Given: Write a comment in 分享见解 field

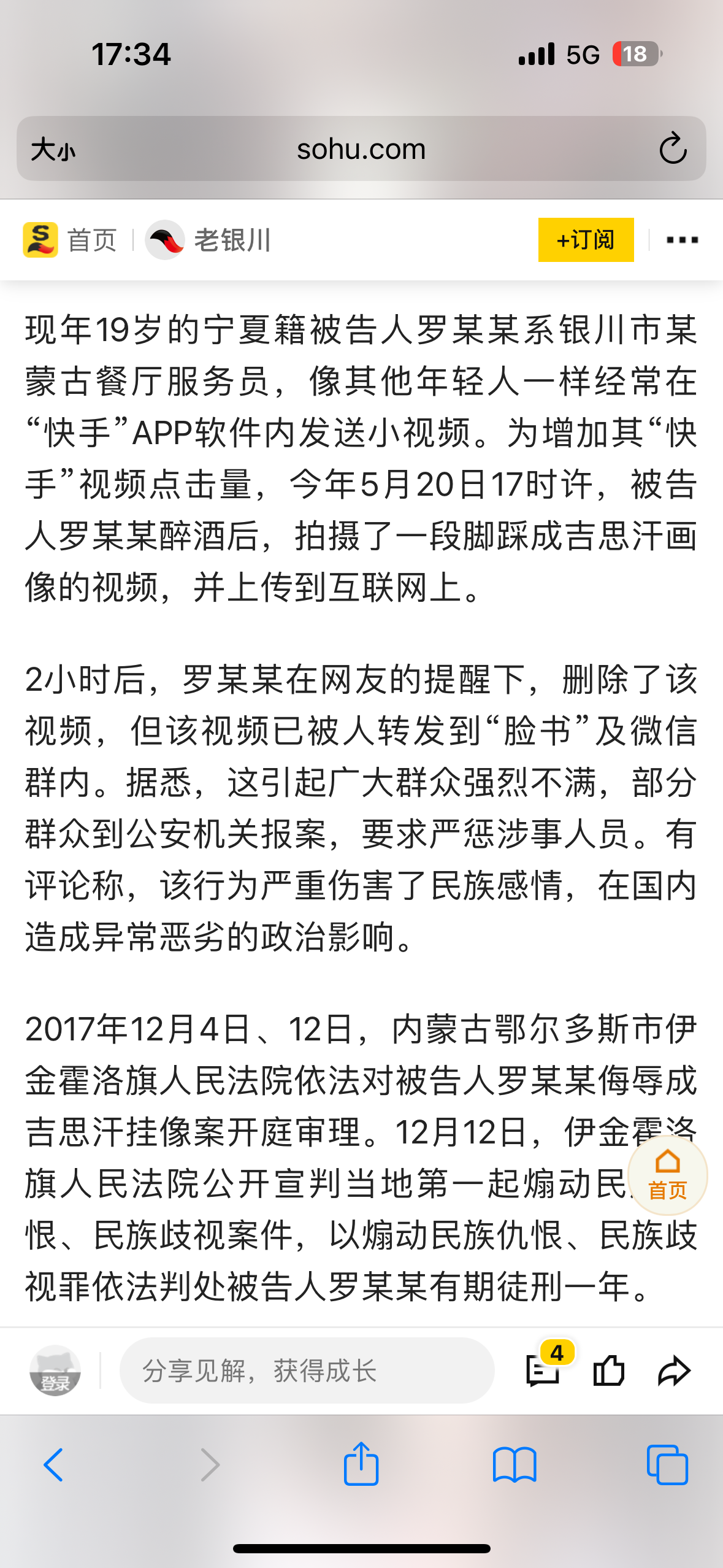Looking at the screenshot, I should [307, 1370].
